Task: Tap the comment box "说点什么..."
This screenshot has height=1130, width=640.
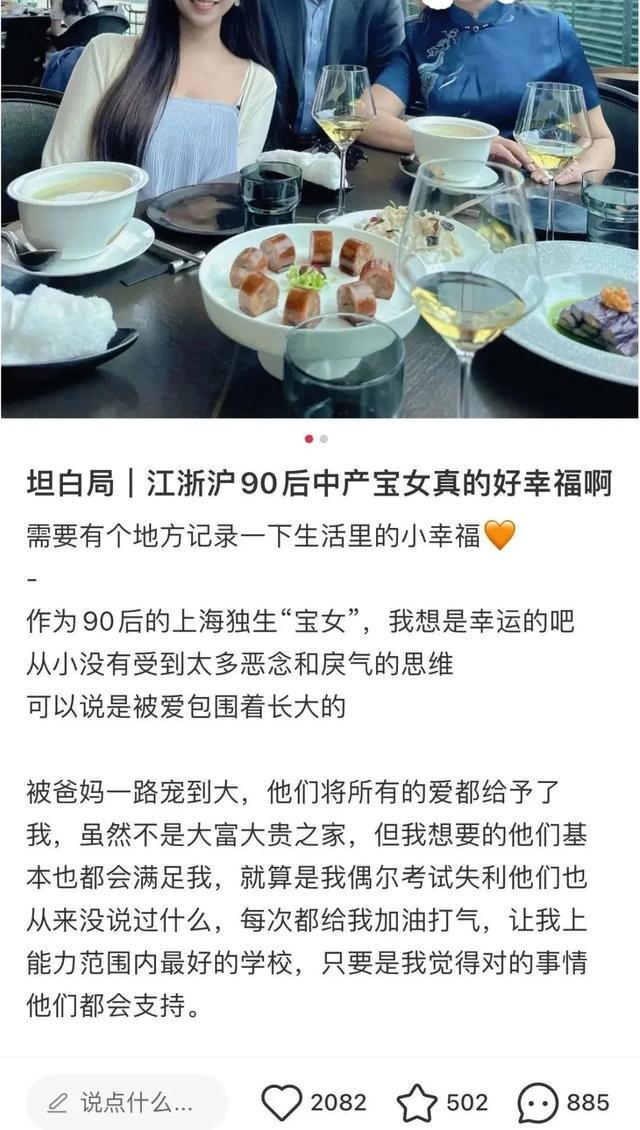Action: [x=126, y=1102]
